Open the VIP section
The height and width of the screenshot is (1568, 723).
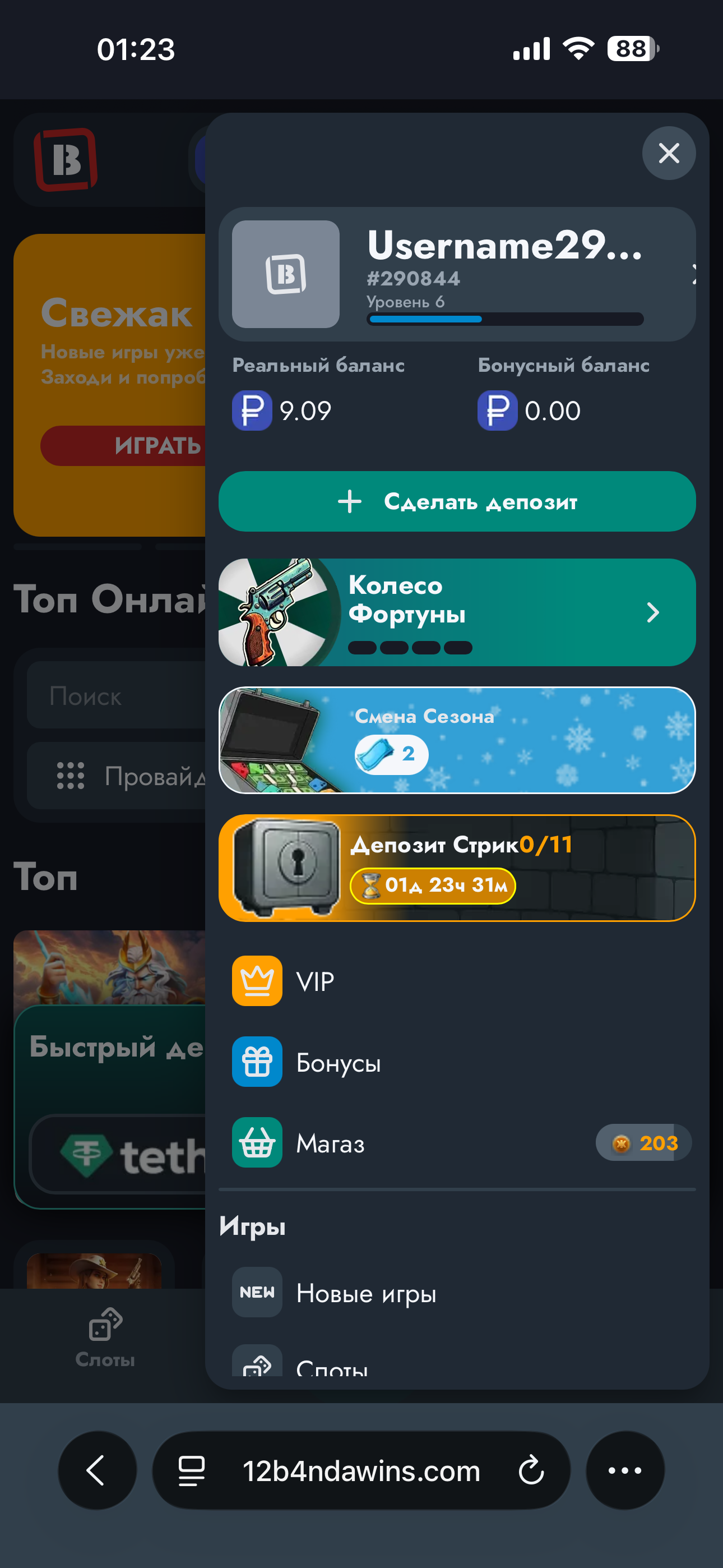point(314,981)
